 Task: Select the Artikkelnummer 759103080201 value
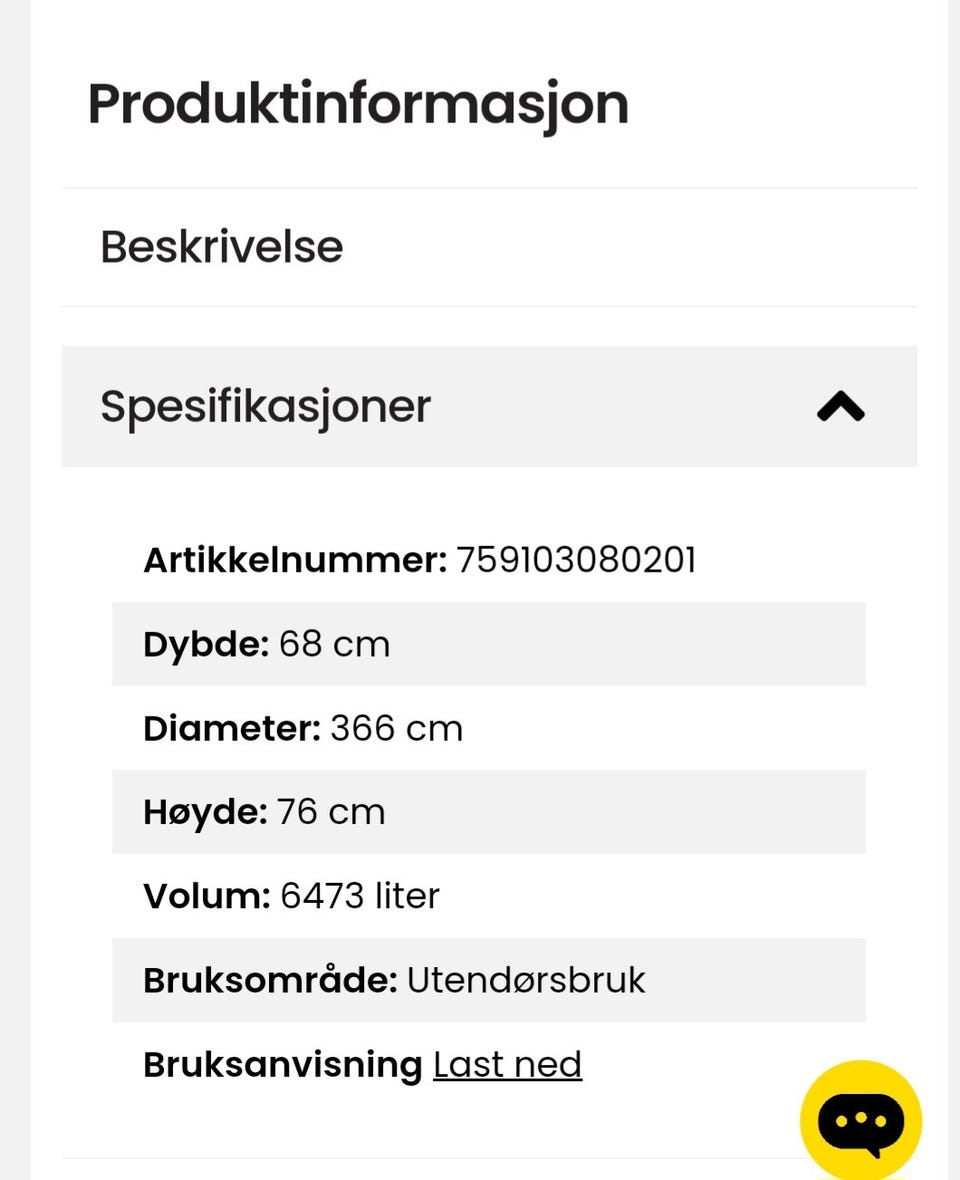coord(577,560)
